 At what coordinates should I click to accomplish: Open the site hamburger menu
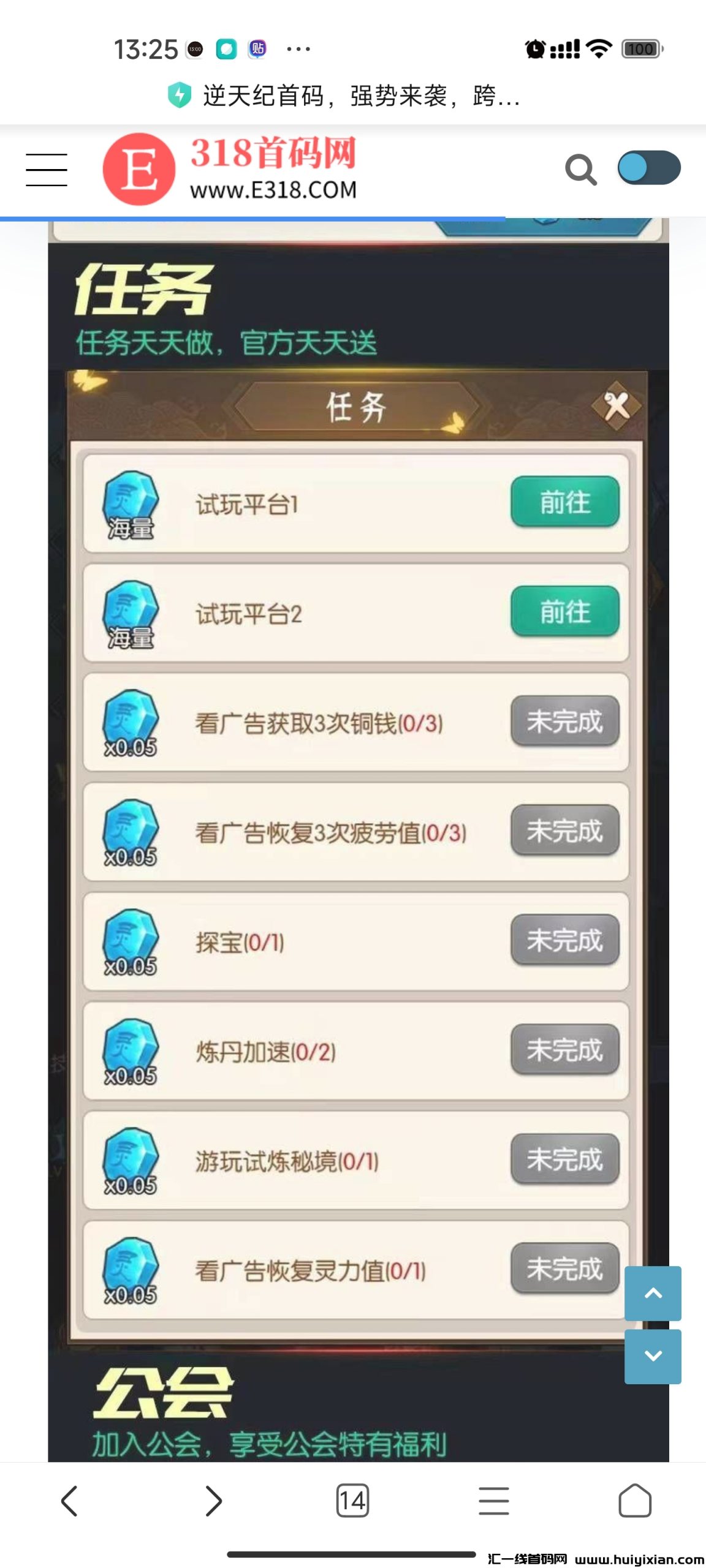[x=47, y=170]
